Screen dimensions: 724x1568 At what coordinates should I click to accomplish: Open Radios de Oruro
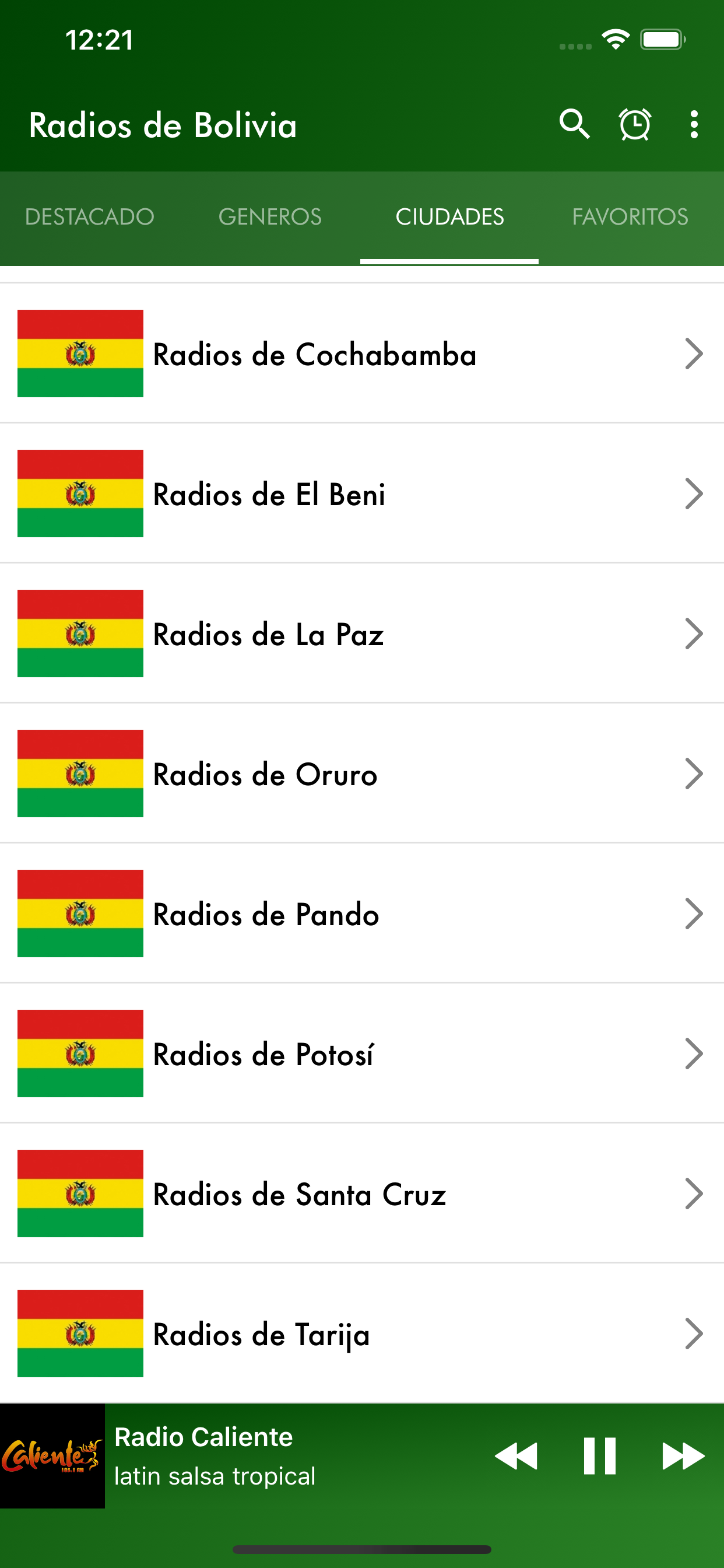[x=362, y=773]
